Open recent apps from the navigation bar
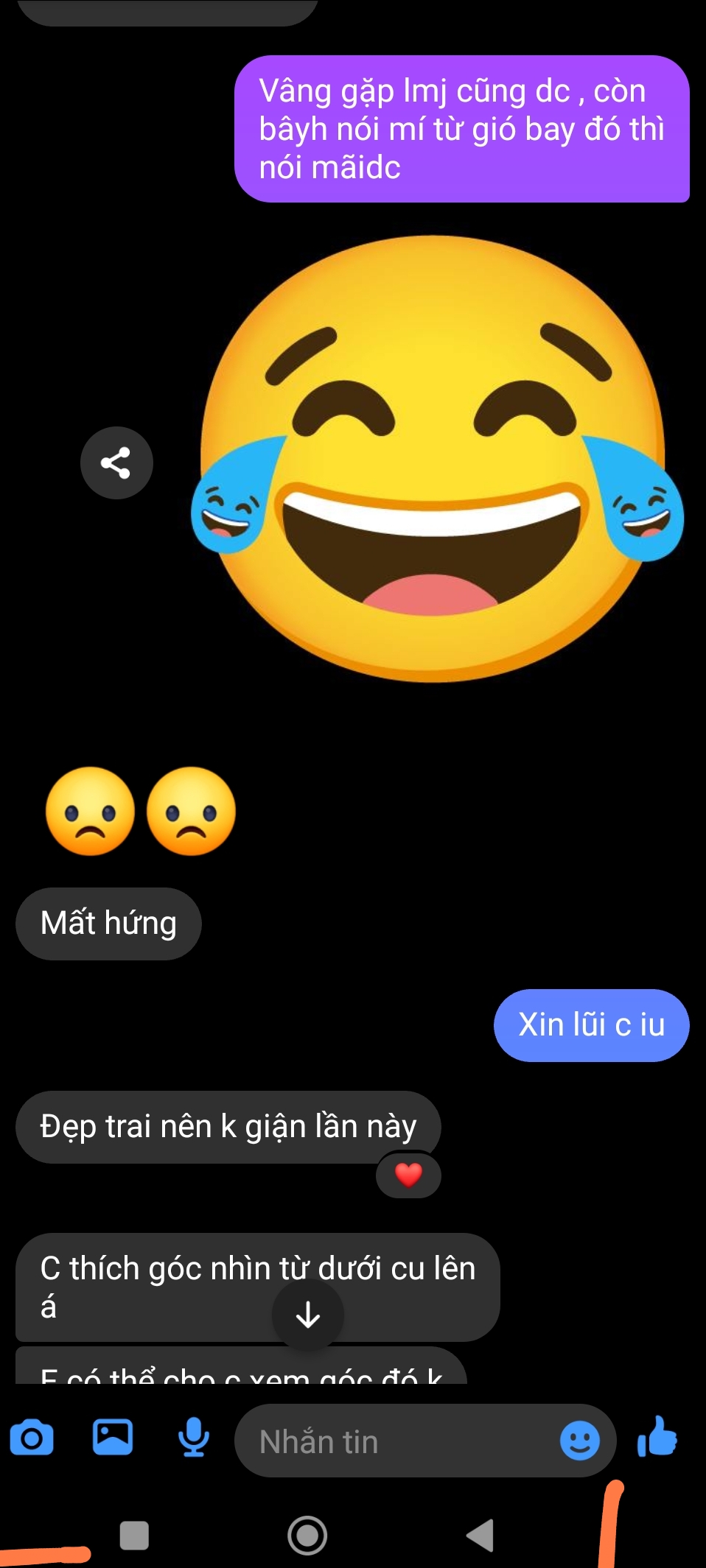This screenshot has height=1568, width=706. (134, 1536)
